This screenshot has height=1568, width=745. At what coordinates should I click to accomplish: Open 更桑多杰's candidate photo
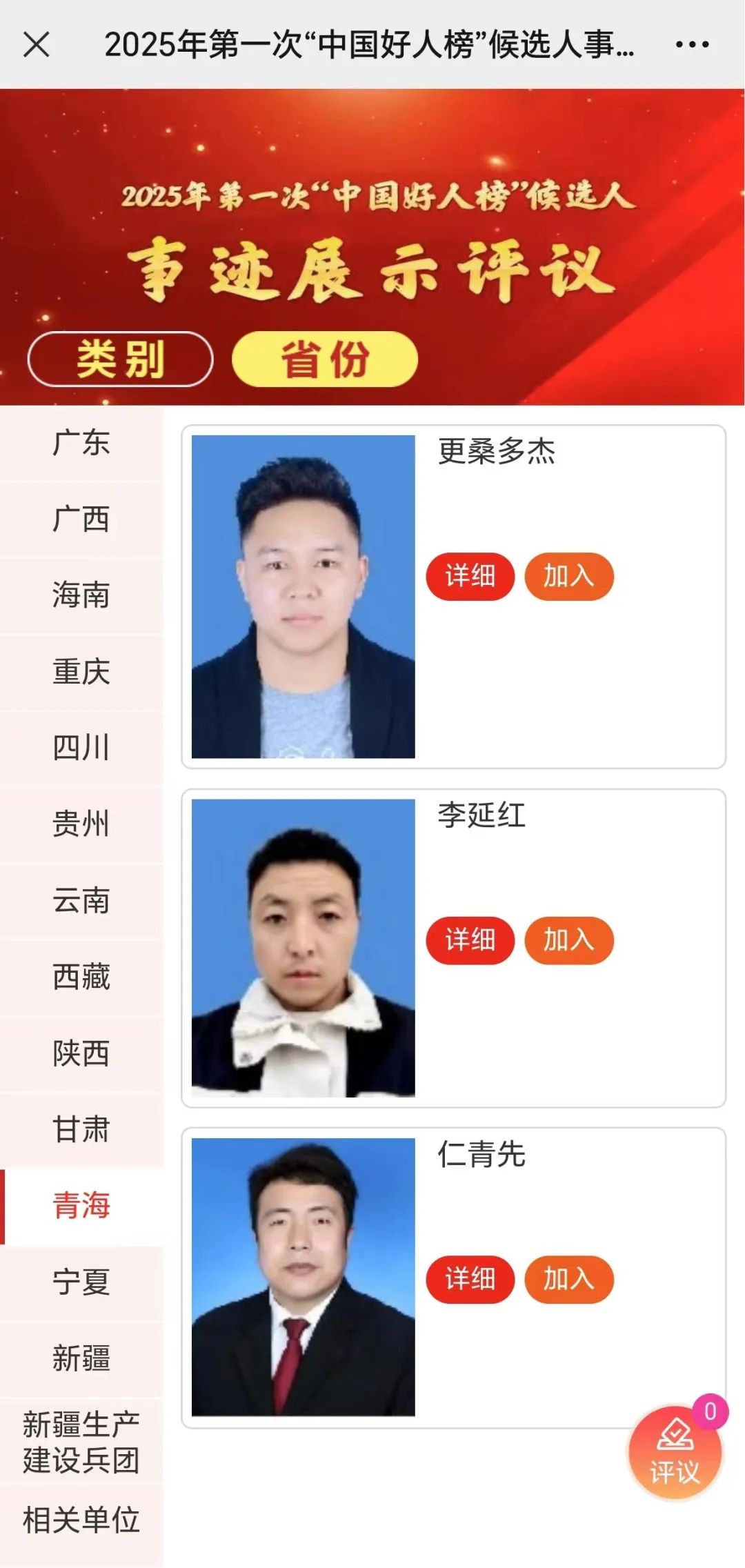[x=303, y=597]
